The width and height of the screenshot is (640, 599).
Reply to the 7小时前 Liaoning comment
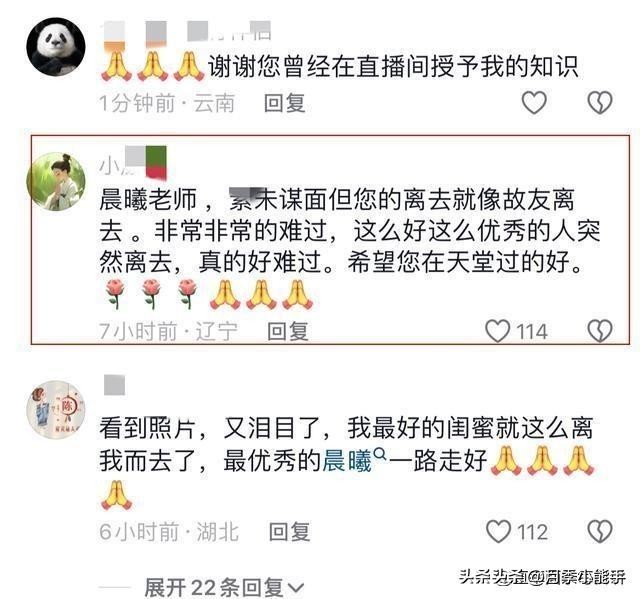286,331
